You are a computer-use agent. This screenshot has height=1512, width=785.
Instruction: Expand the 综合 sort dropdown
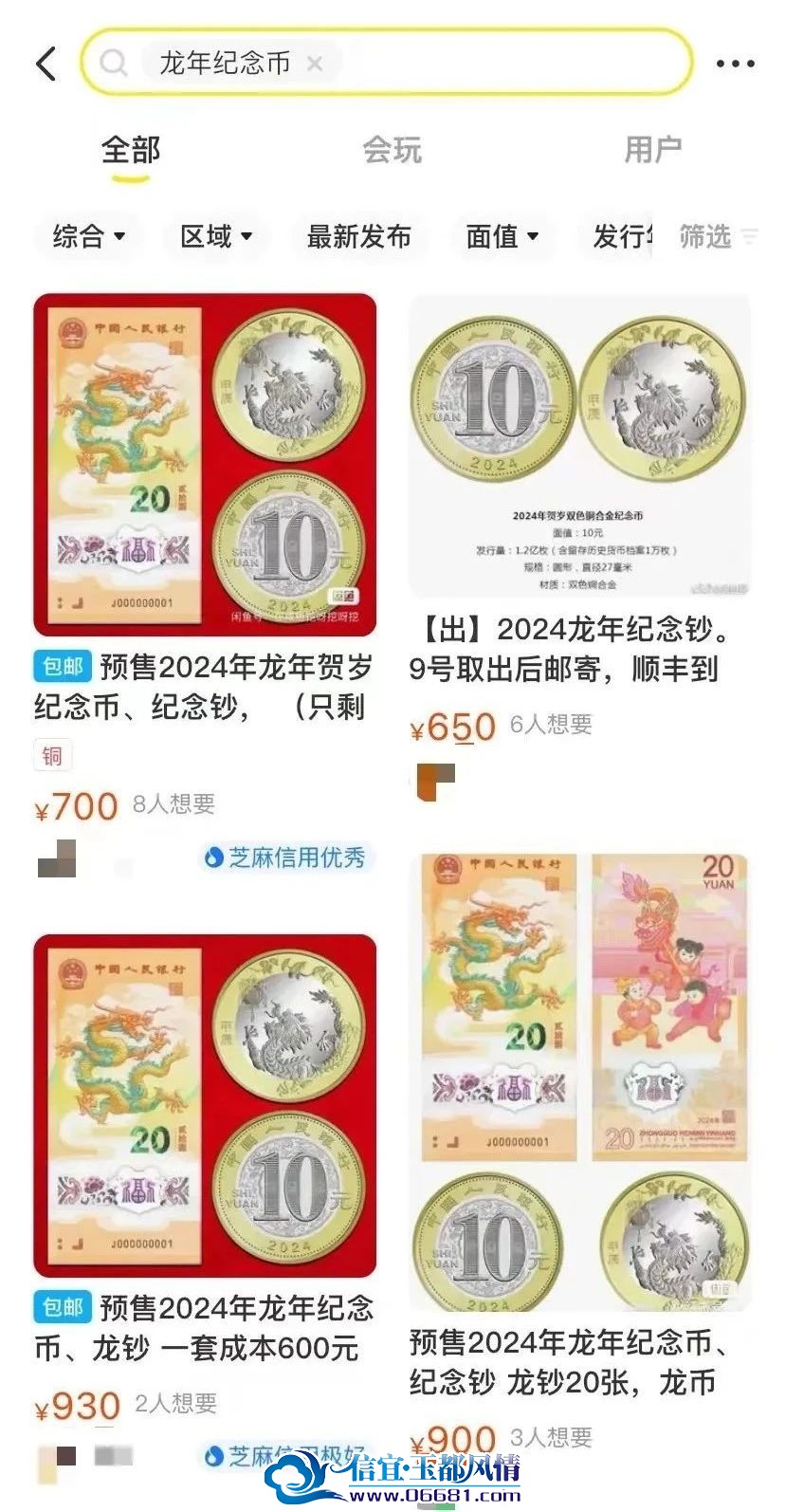pos(88,236)
